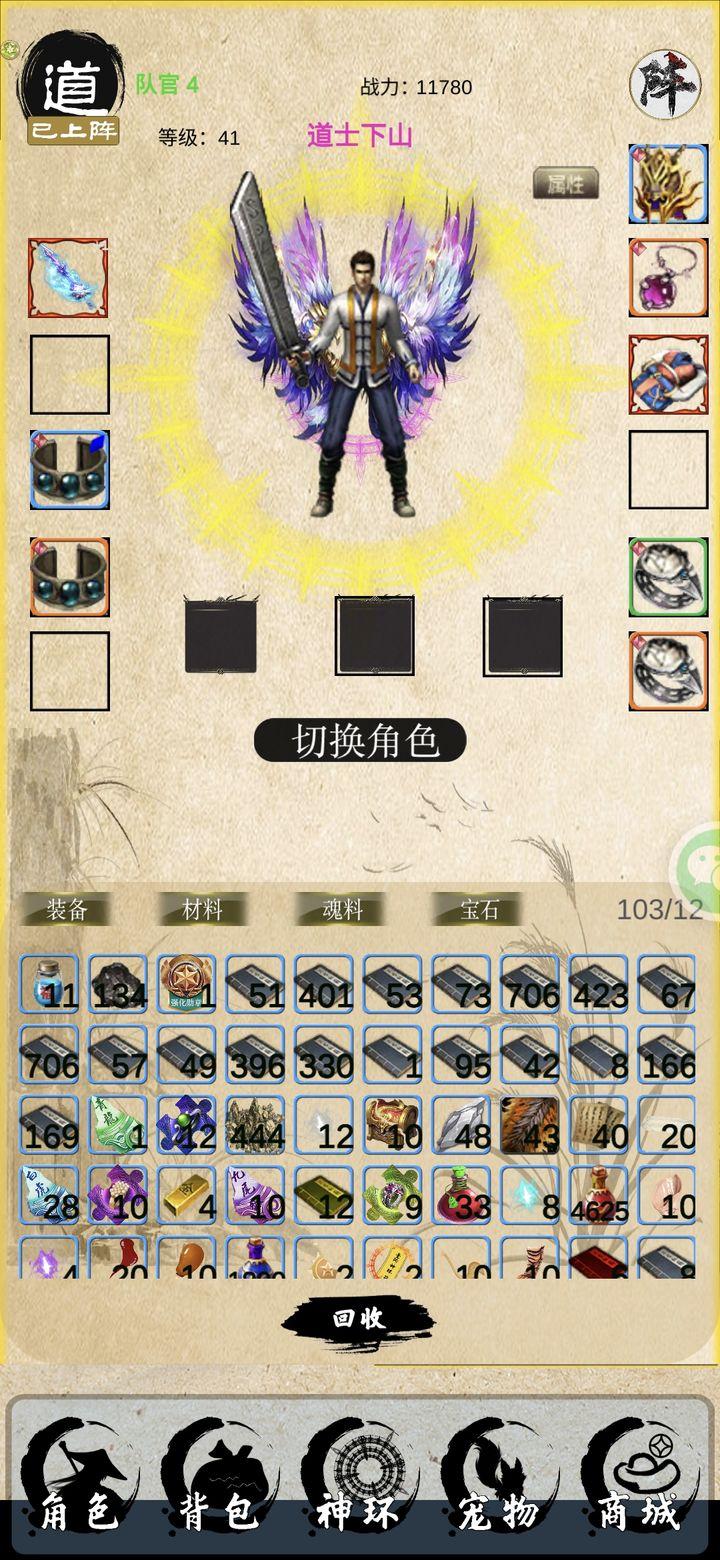
Task: Open the 阵 formation icon
Action: [x=665, y=85]
